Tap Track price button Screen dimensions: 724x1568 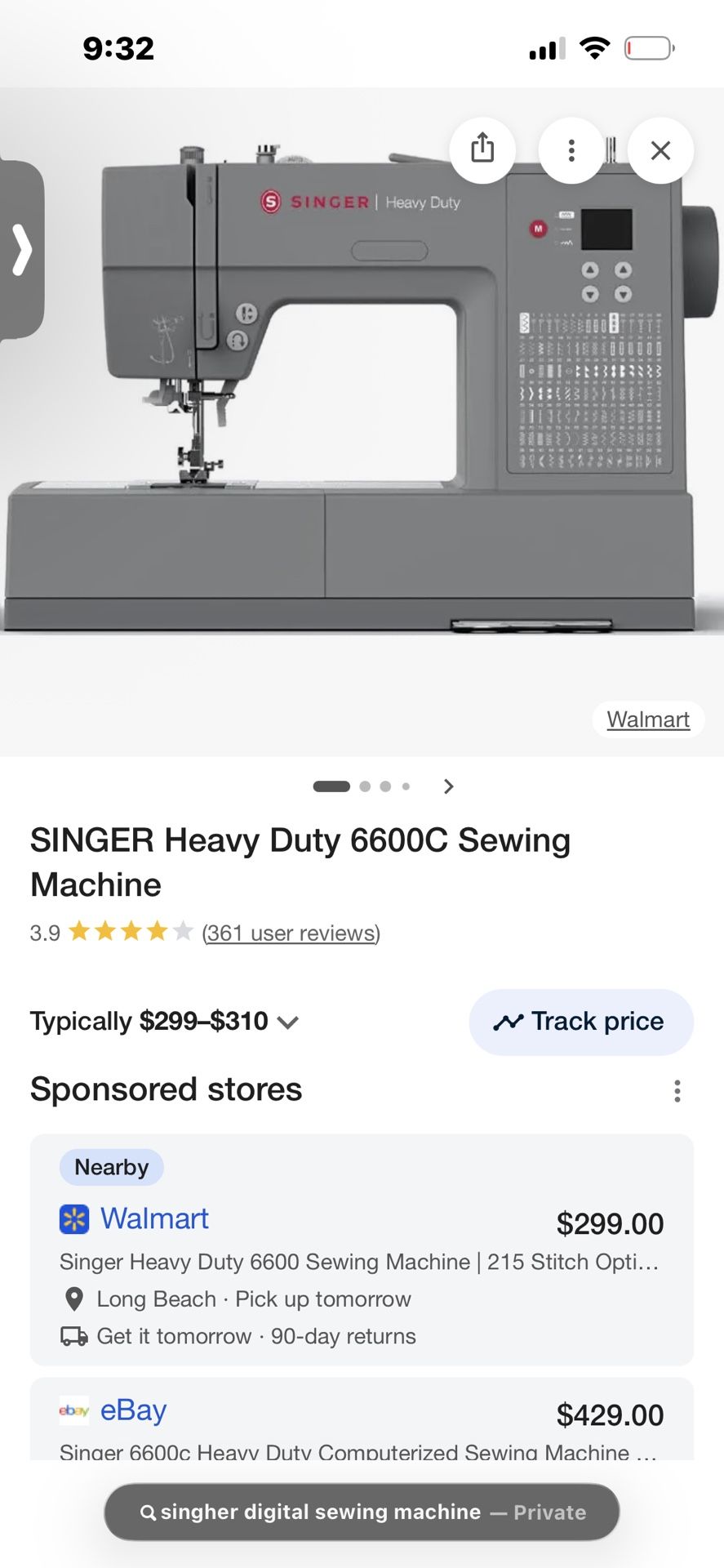pos(580,1022)
